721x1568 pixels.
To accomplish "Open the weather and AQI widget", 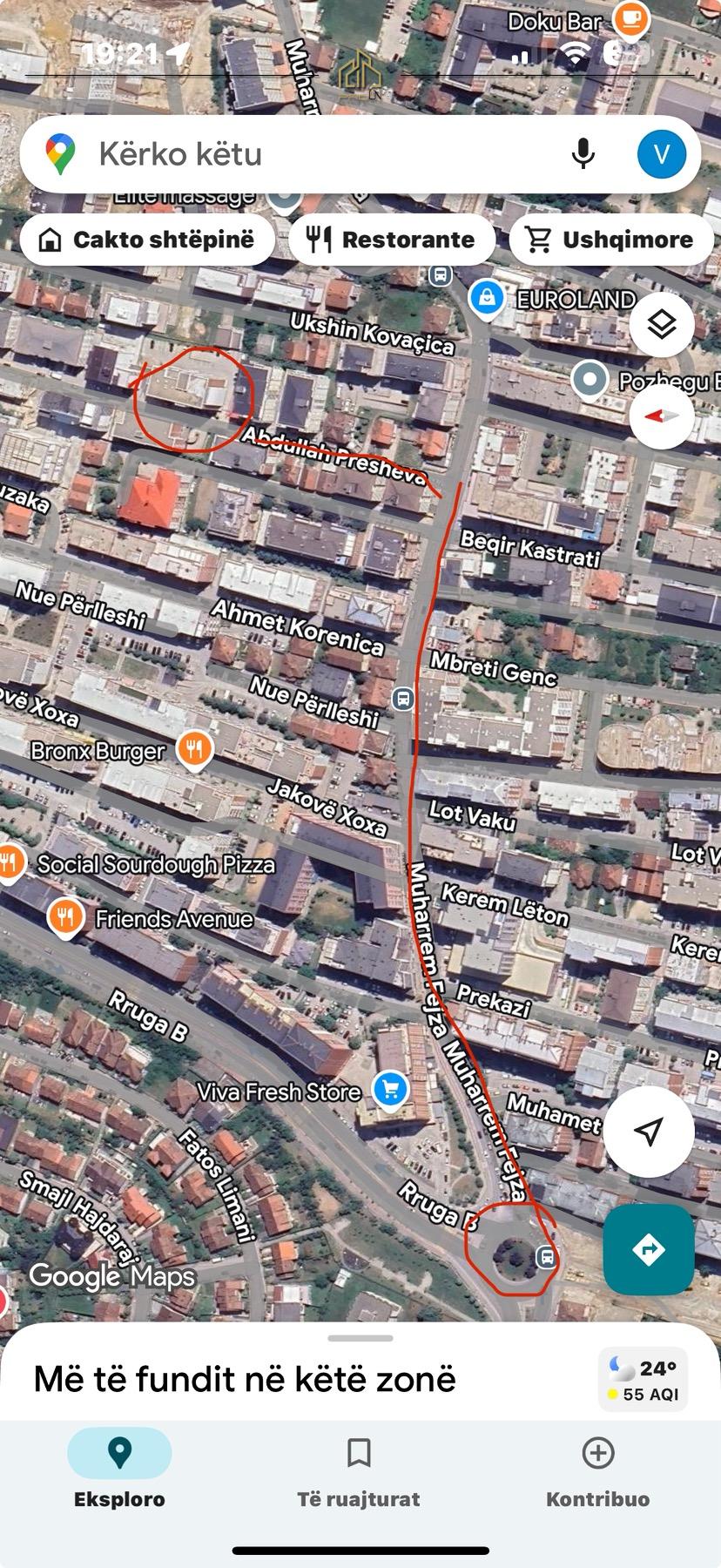I will point(644,1379).
